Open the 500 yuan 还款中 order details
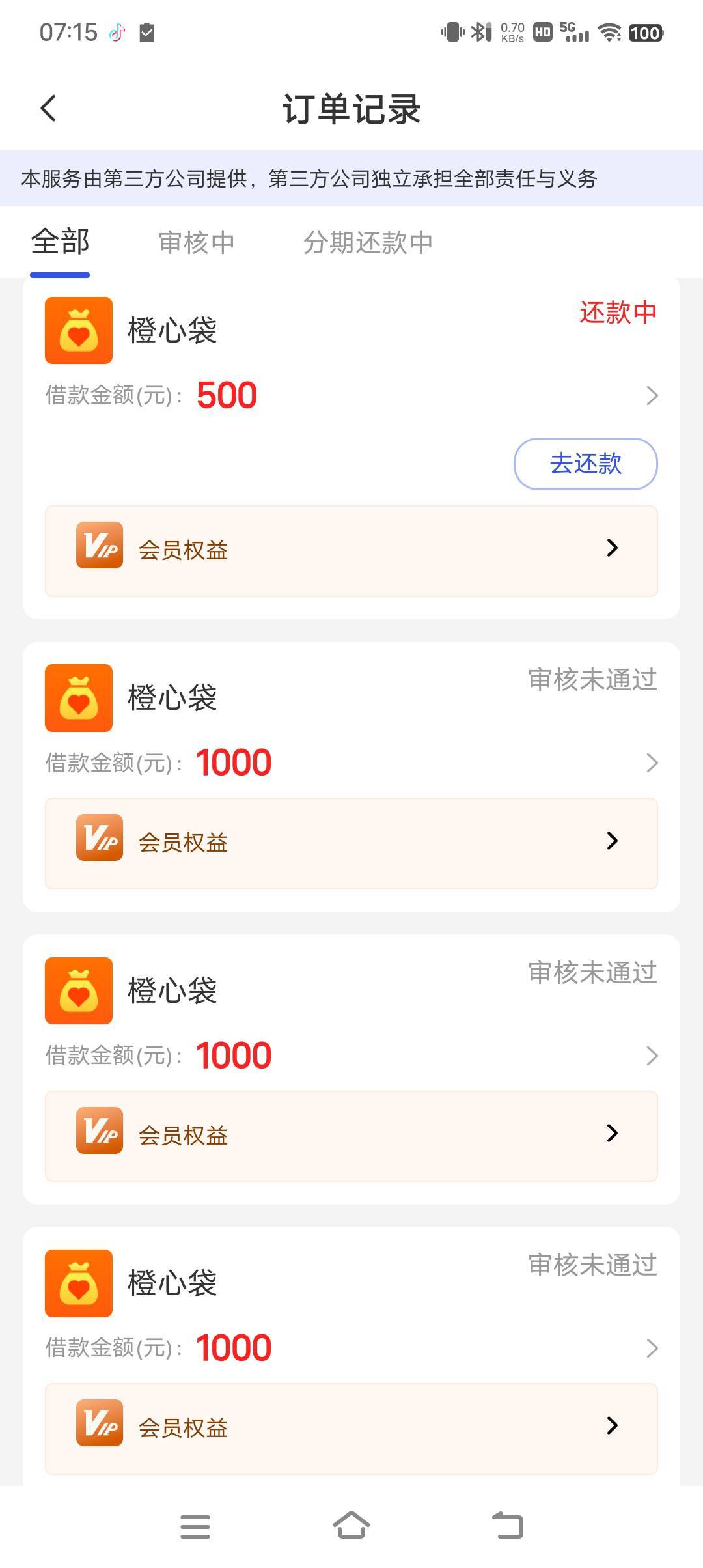The width and height of the screenshot is (703, 1568). (x=652, y=395)
